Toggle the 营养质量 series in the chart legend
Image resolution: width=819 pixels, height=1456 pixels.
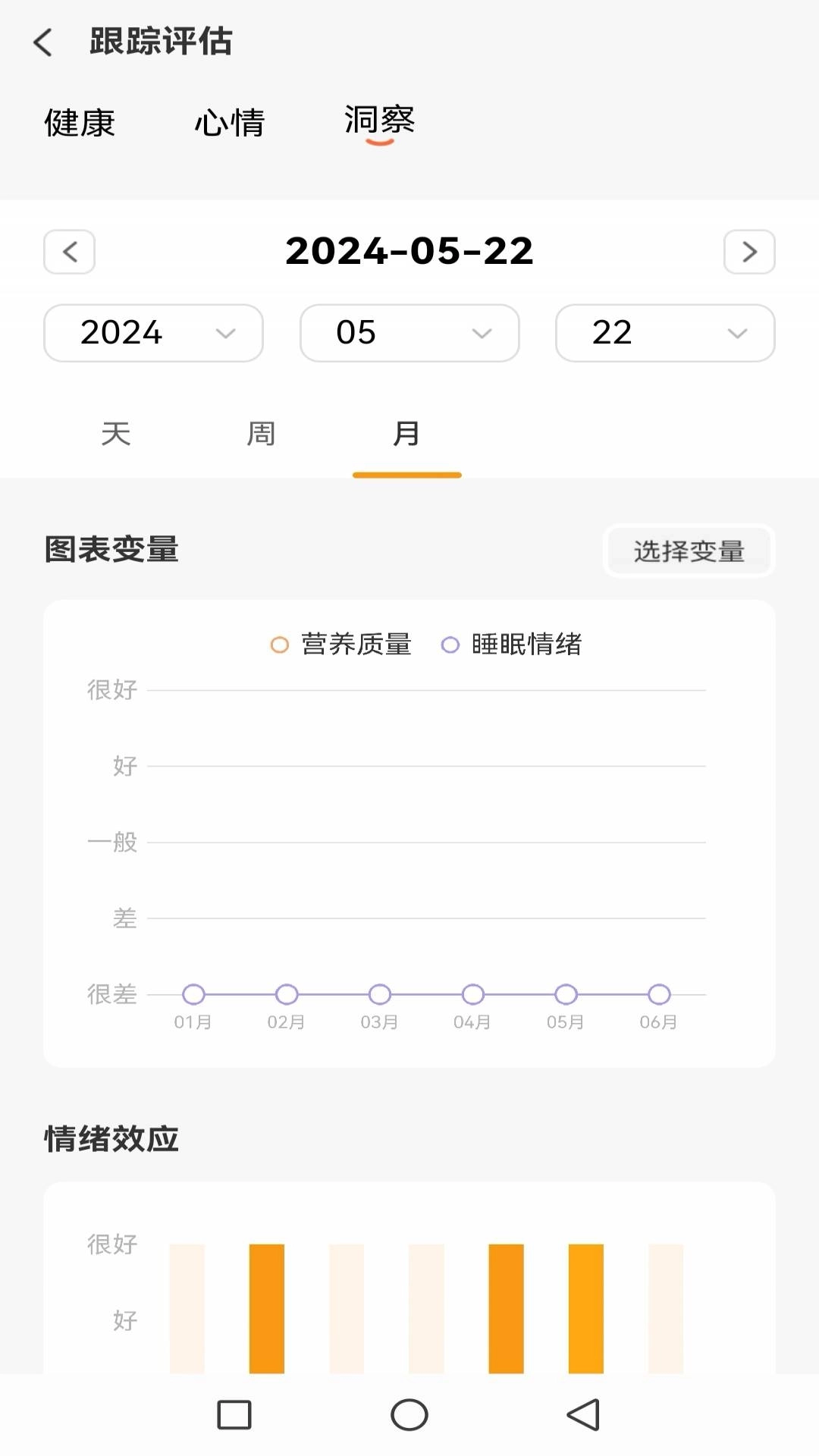pyautogui.click(x=356, y=645)
